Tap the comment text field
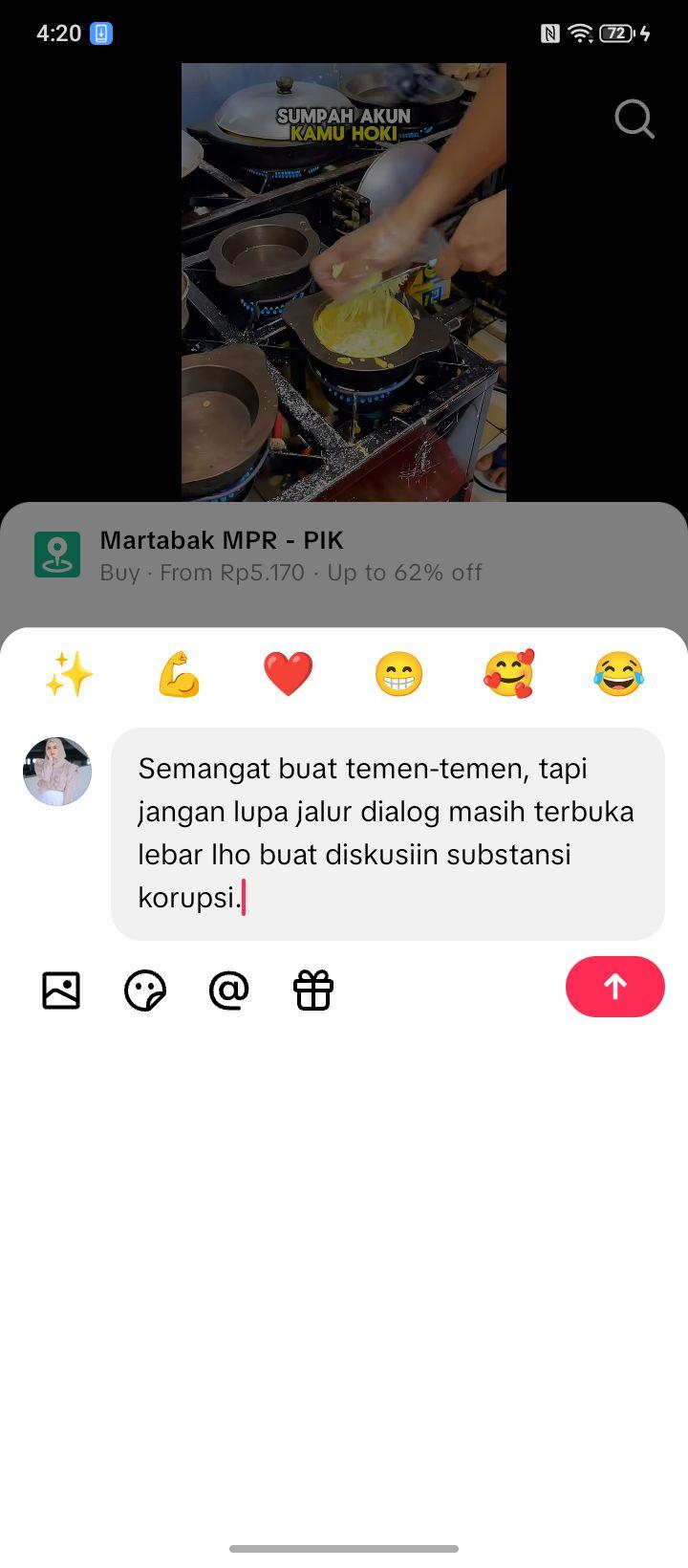 [388, 834]
